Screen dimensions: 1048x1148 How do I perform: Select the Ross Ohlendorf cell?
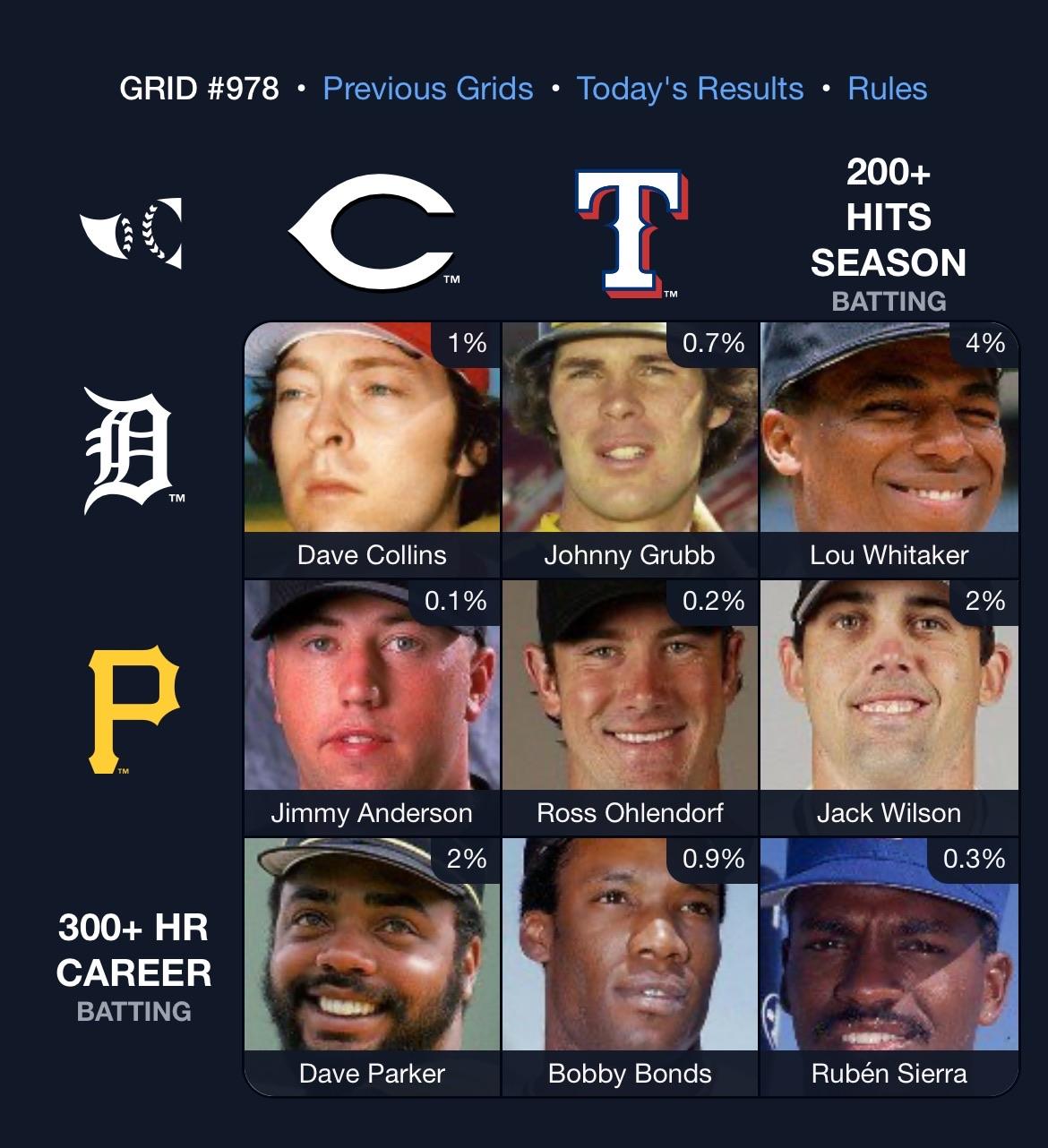(x=630, y=707)
